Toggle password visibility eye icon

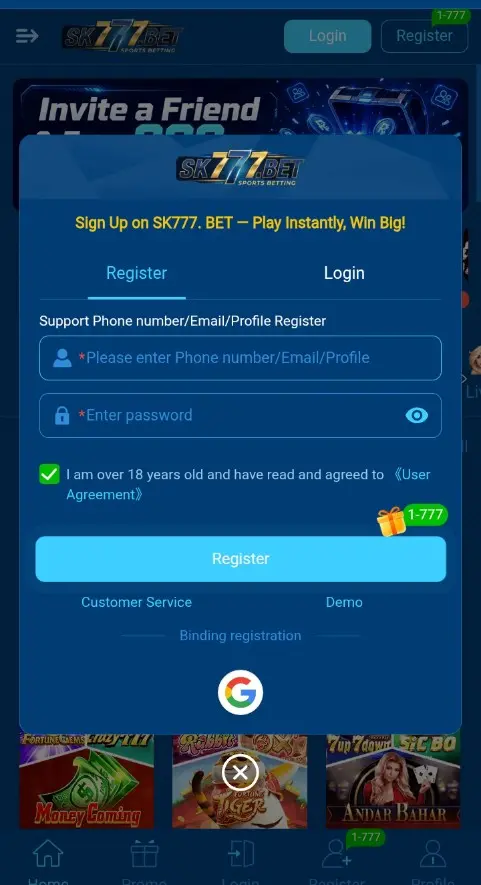pyautogui.click(x=417, y=416)
